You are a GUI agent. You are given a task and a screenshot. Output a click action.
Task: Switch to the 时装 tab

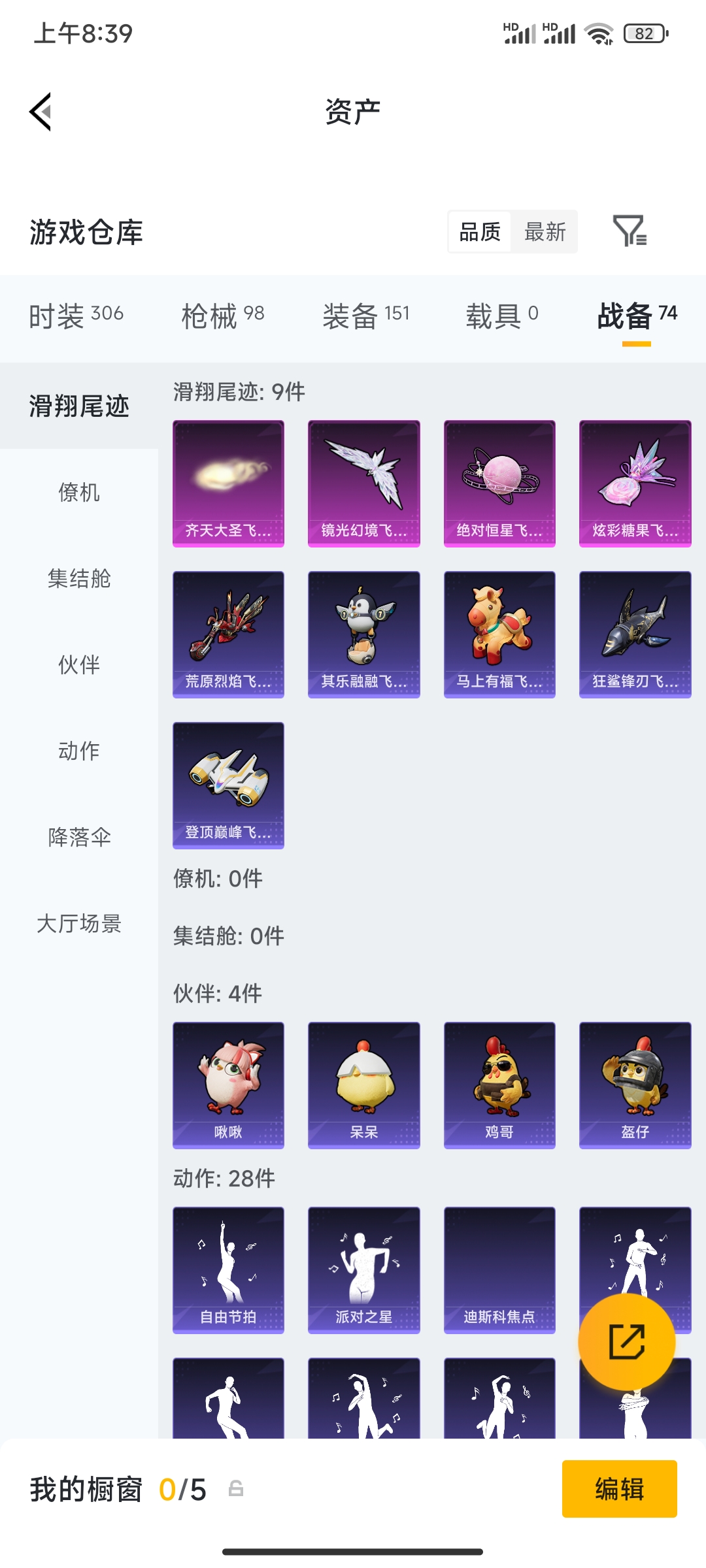(x=76, y=316)
